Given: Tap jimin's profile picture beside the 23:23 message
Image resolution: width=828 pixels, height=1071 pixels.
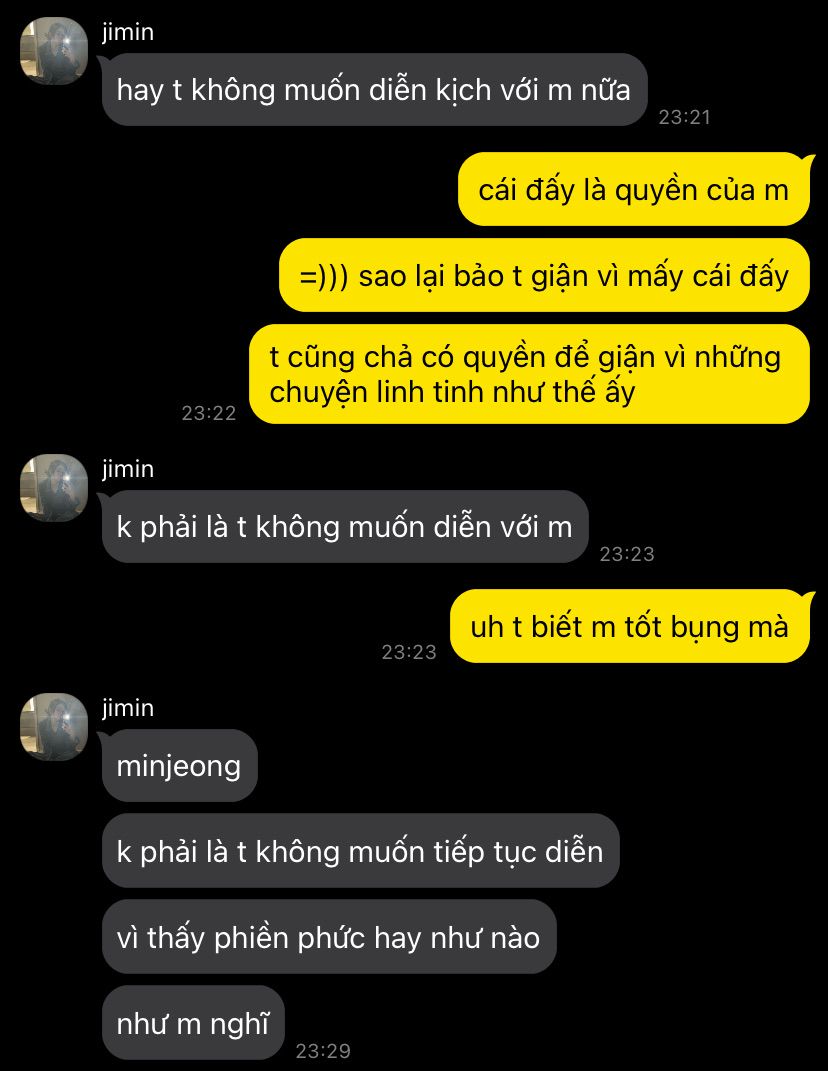Looking at the screenshot, I should pos(54,488).
